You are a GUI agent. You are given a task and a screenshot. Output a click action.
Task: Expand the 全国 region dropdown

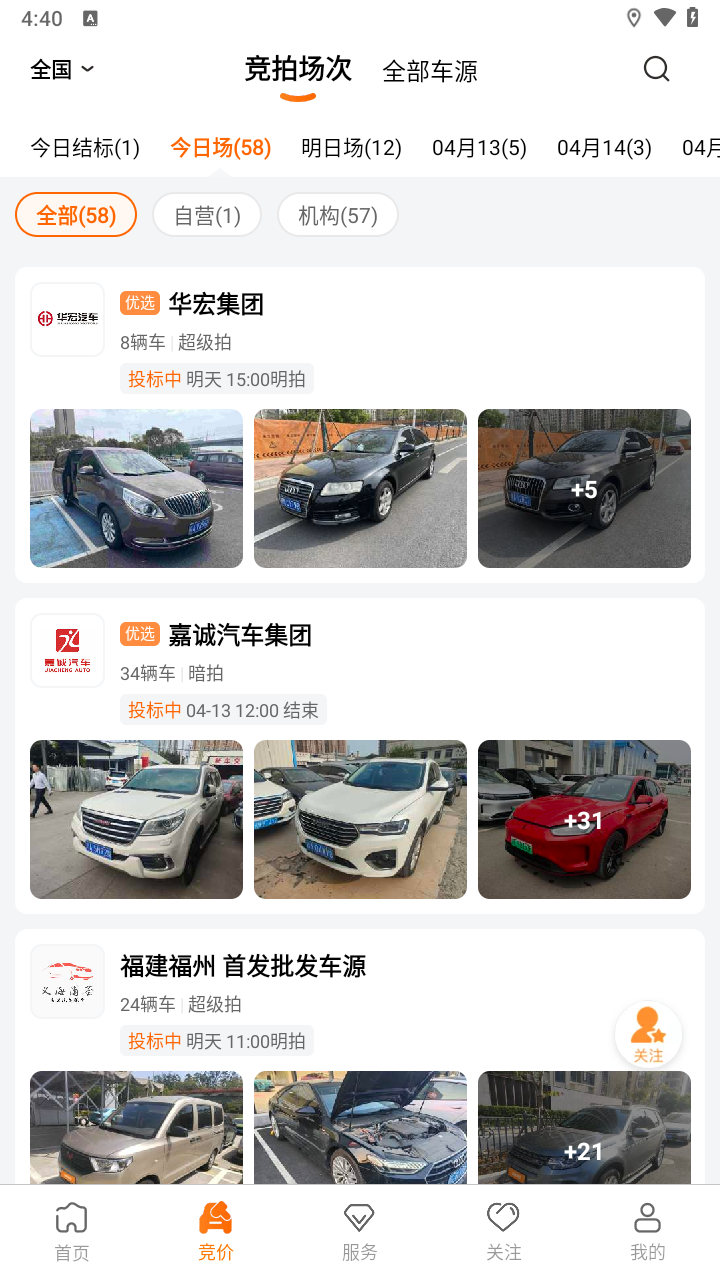click(62, 69)
